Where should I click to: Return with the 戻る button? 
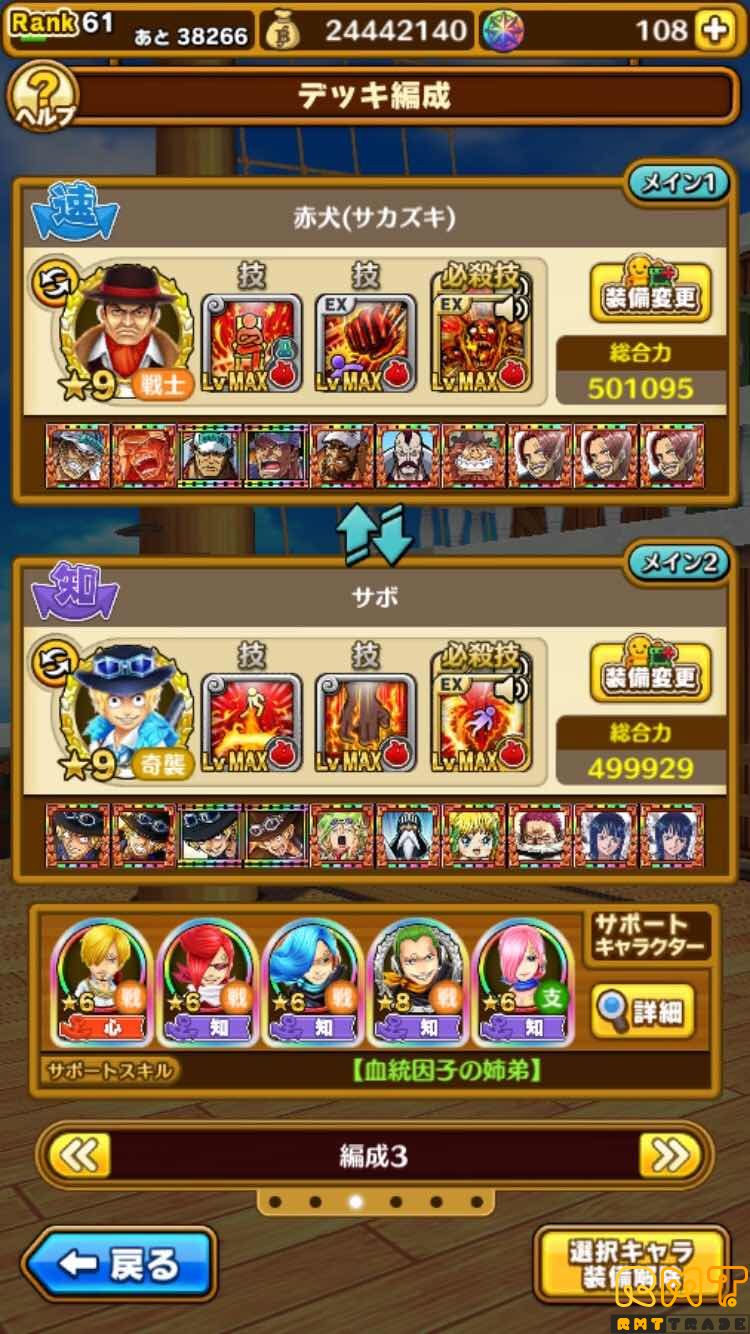coord(120,1264)
